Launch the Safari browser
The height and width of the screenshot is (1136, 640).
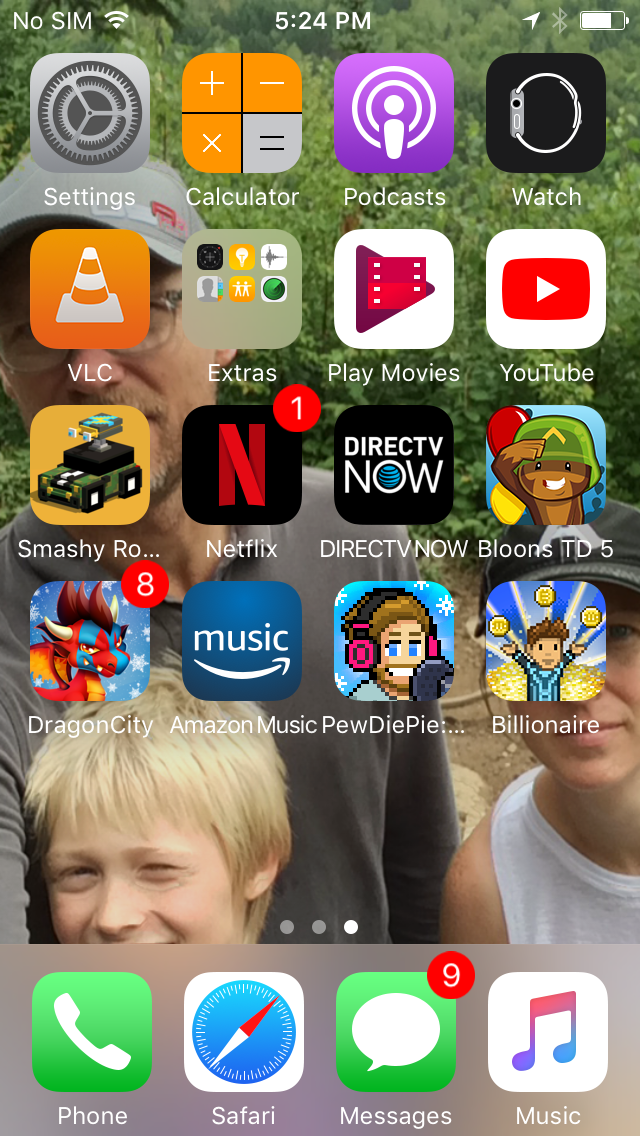[x=244, y=1032]
